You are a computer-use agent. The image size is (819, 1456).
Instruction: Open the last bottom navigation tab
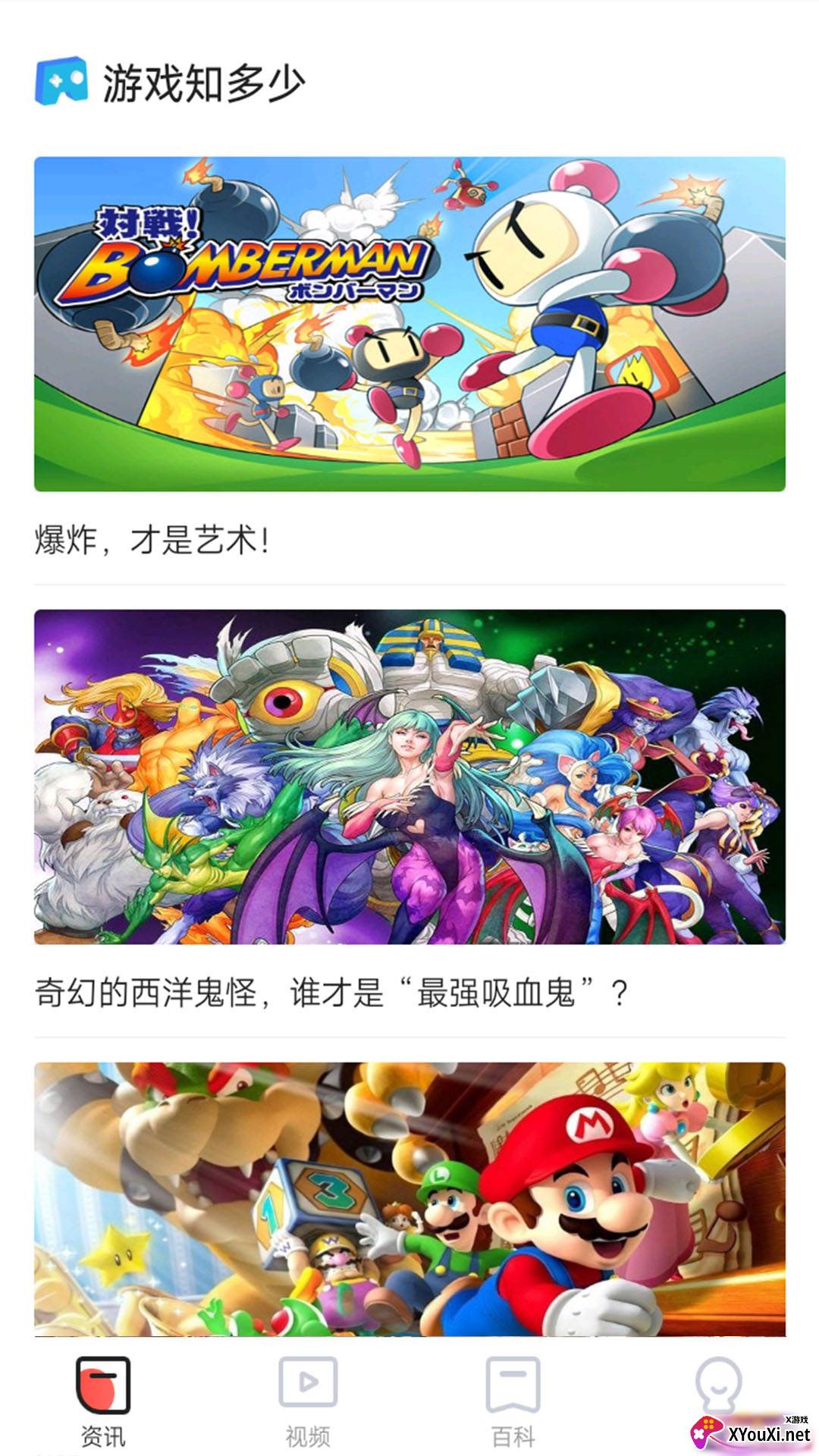pyautogui.click(x=717, y=1388)
